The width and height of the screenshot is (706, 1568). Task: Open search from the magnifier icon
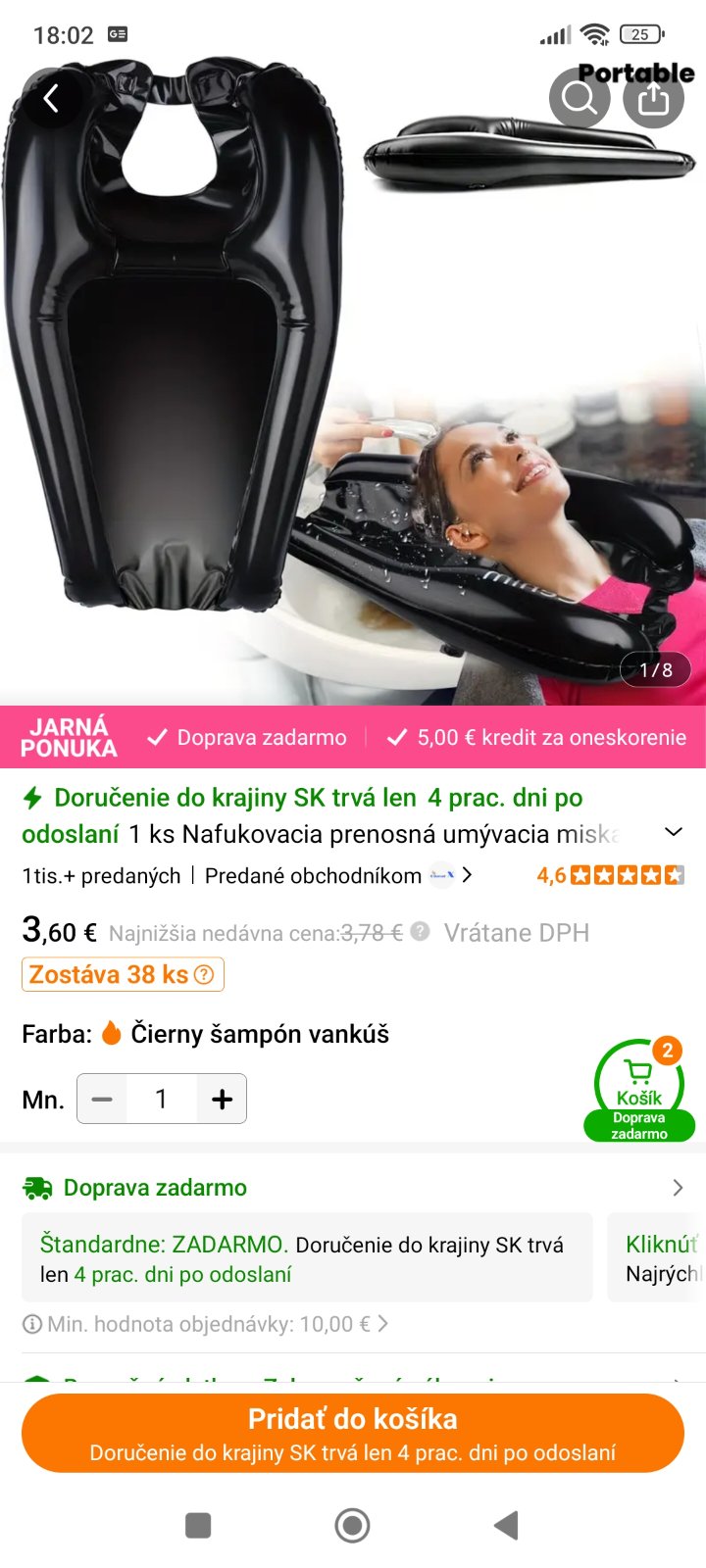point(579,98)
